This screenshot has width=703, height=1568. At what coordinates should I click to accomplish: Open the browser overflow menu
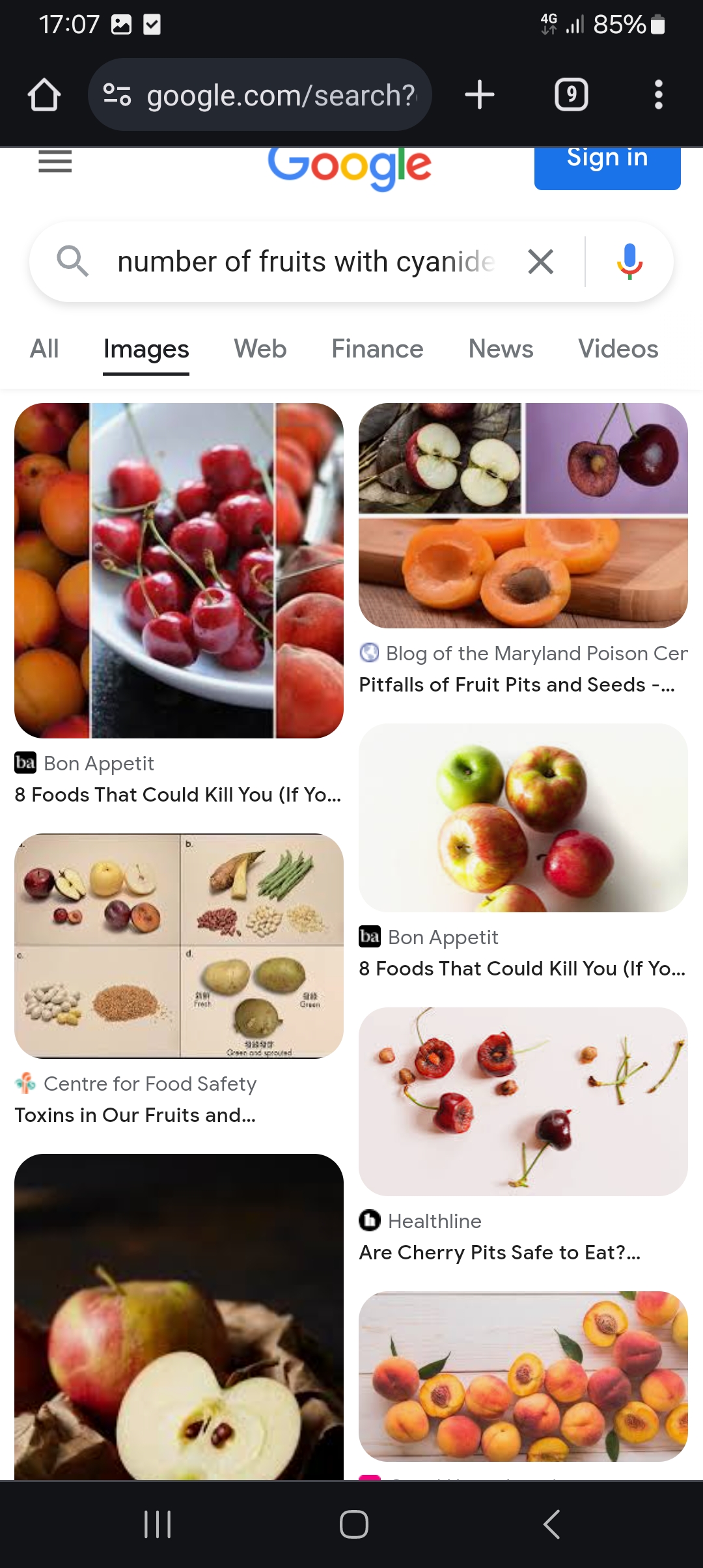(658, 95)
